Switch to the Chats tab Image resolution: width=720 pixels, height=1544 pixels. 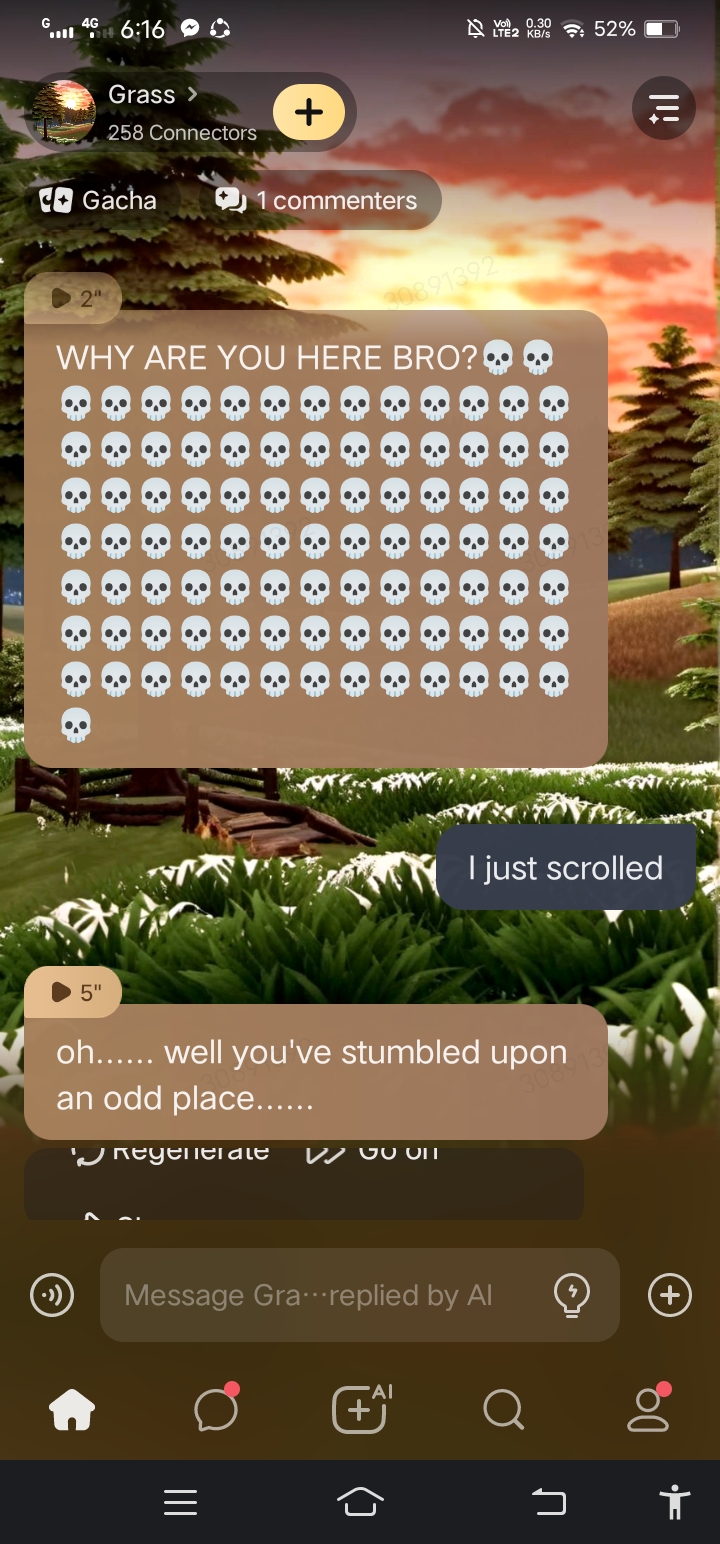[x=216, y=1410]
